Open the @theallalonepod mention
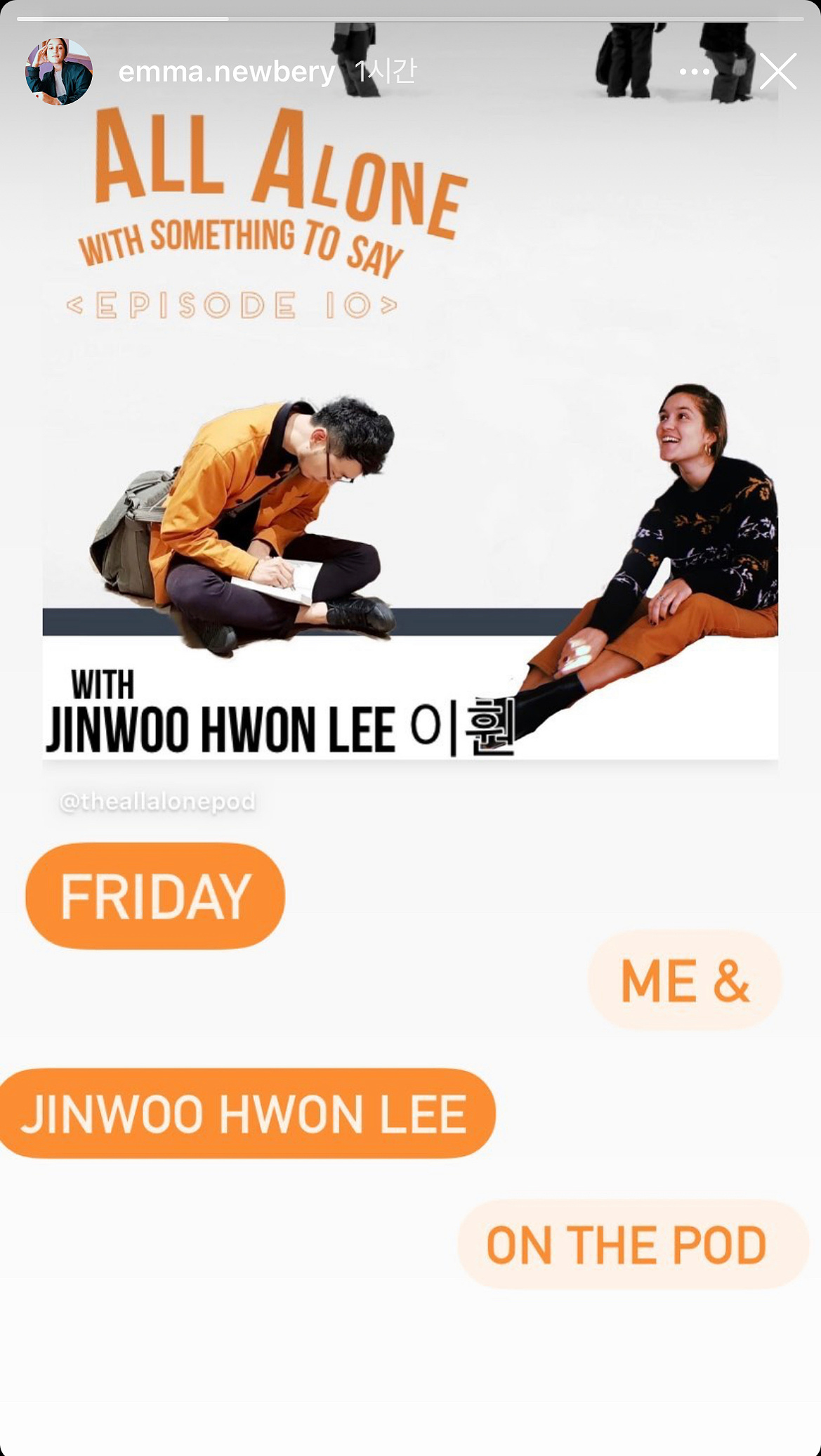 (158, 801)
